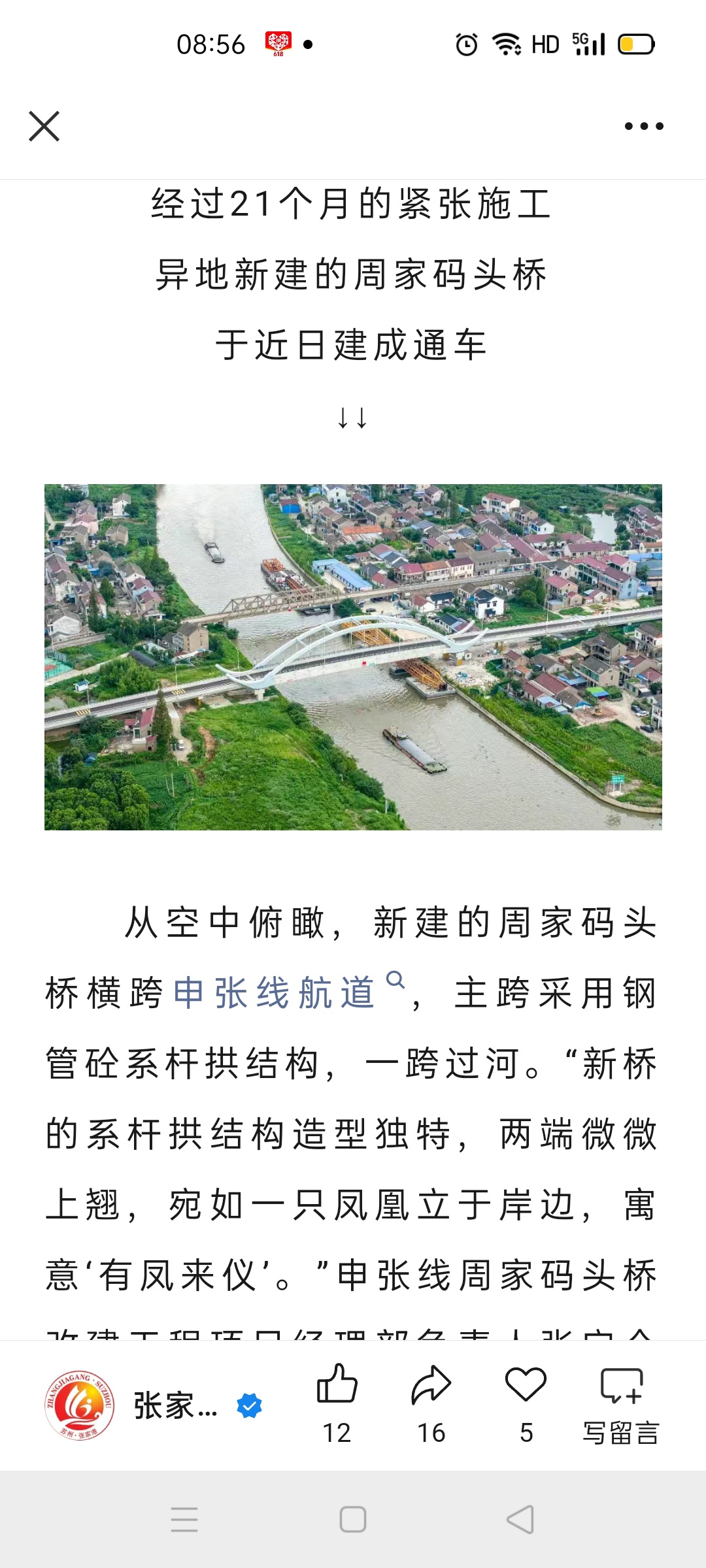Share this article
This screenshot has width=706, height=1568.
pyautogui.click(x=431, y=1403)
